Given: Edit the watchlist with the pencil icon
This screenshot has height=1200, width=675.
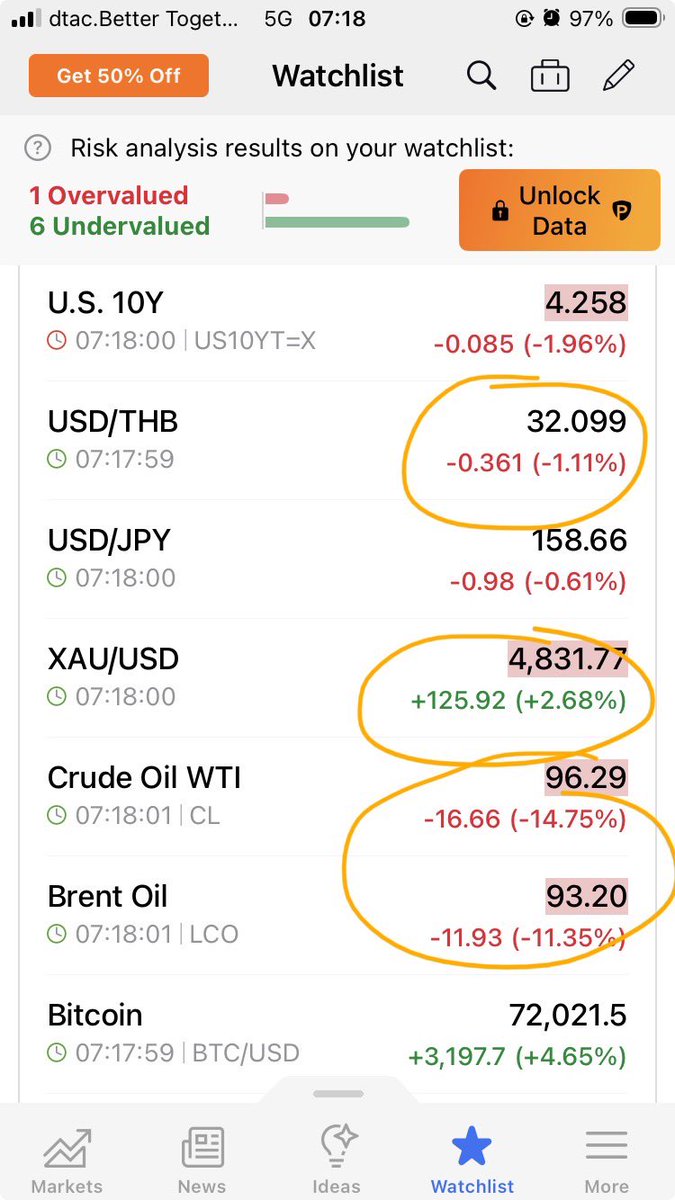Looking at the screenshot, I should pyautogui.click(x=618, y=76).
